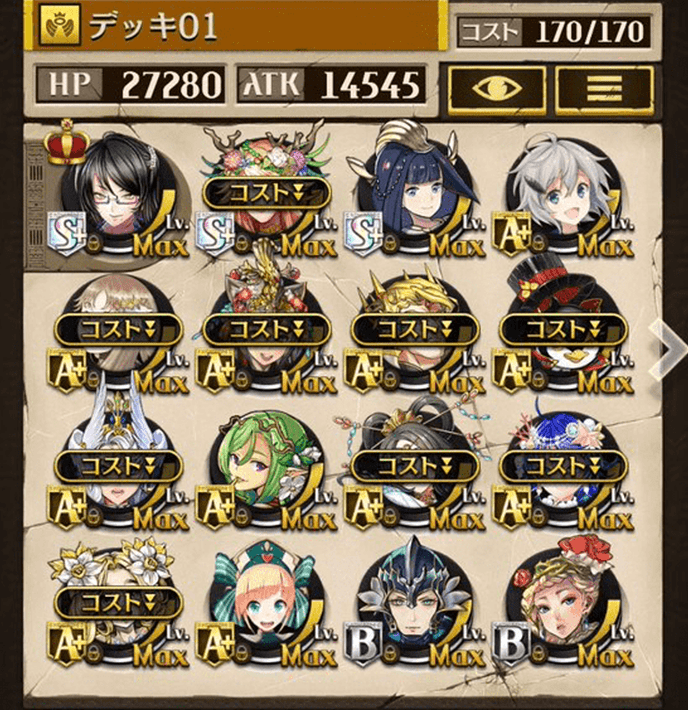Open the list menu button
The image size is (688, 710).
[x=604, y=87]
